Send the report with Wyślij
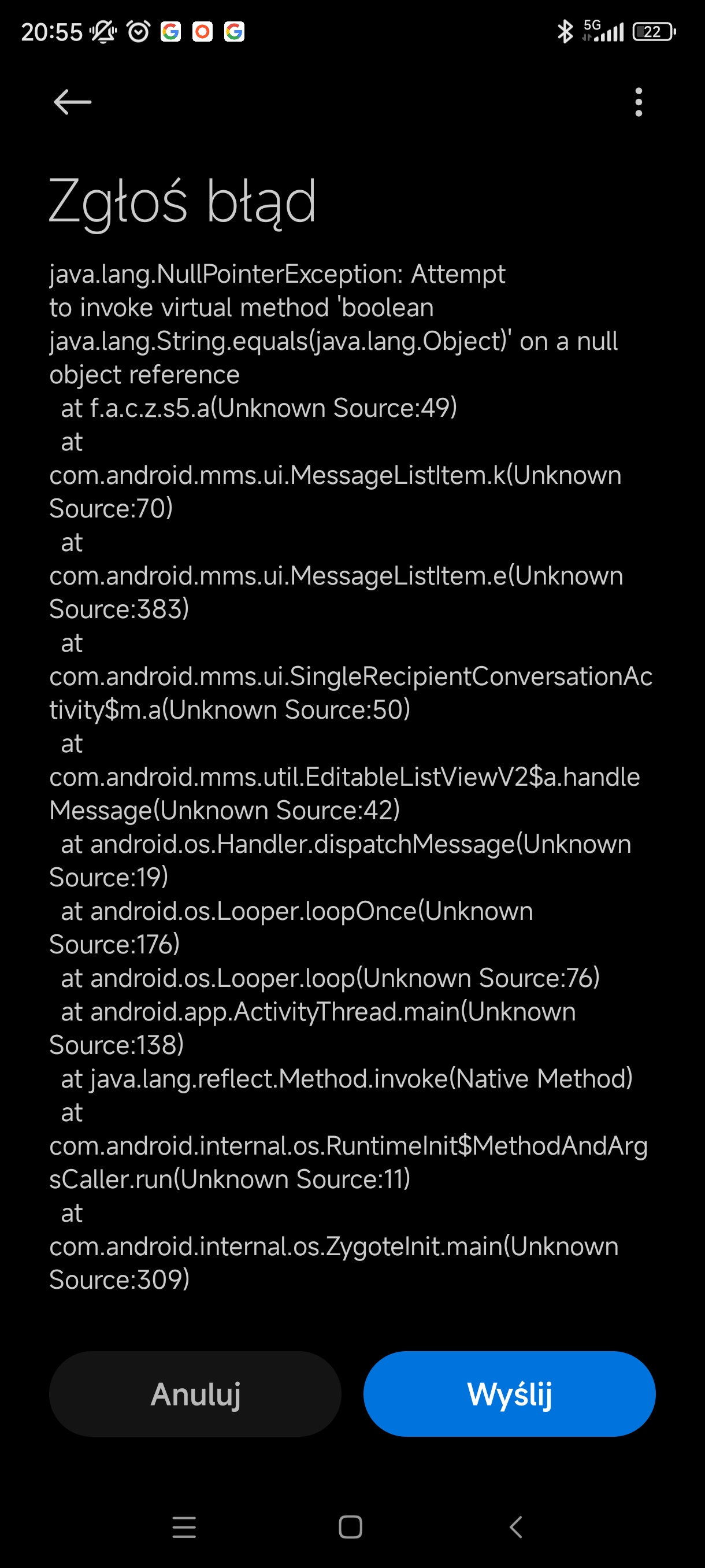The image size is (705, 1568). click(509, 1393)
